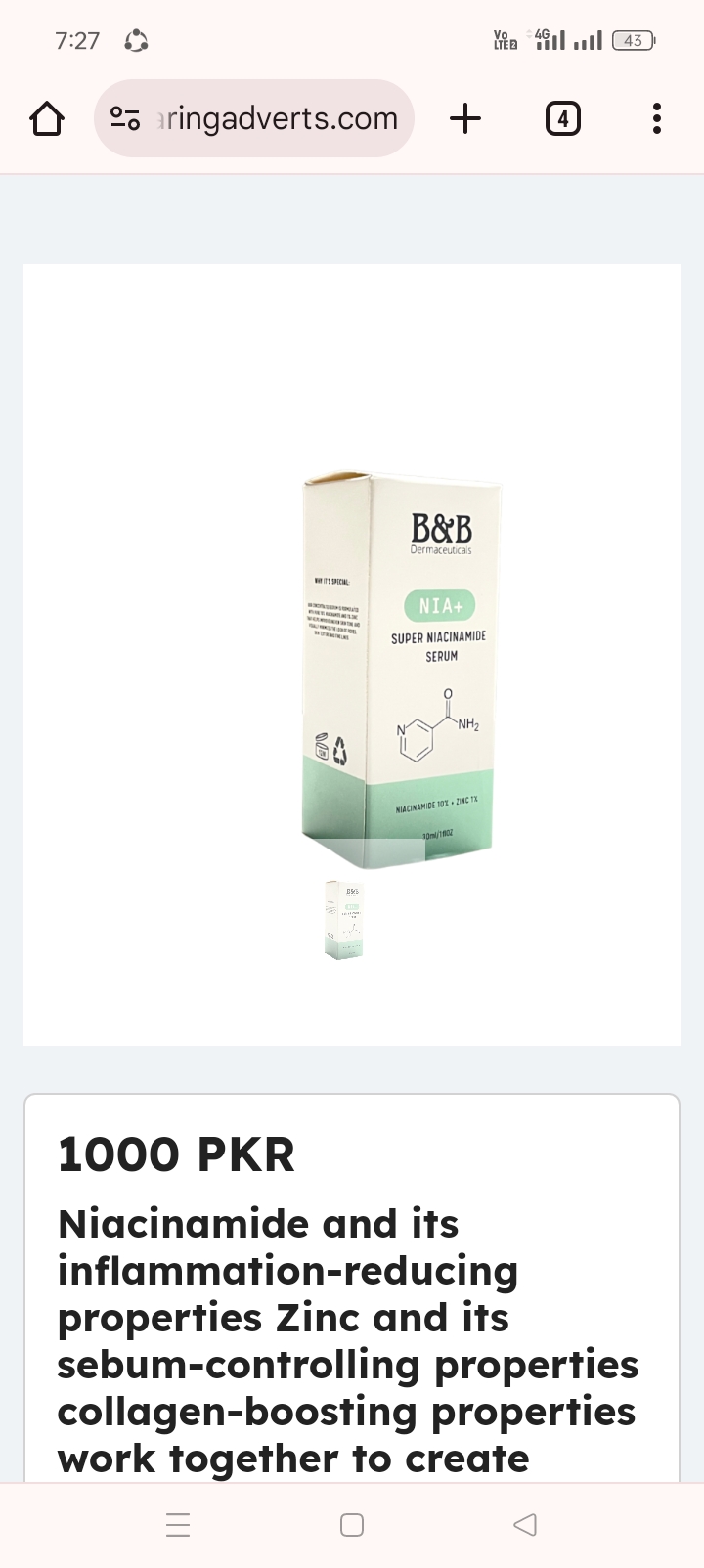Open the browser overflow menu
The height and width of the screenshot is (1568, 704).
(x=656, y=119)
